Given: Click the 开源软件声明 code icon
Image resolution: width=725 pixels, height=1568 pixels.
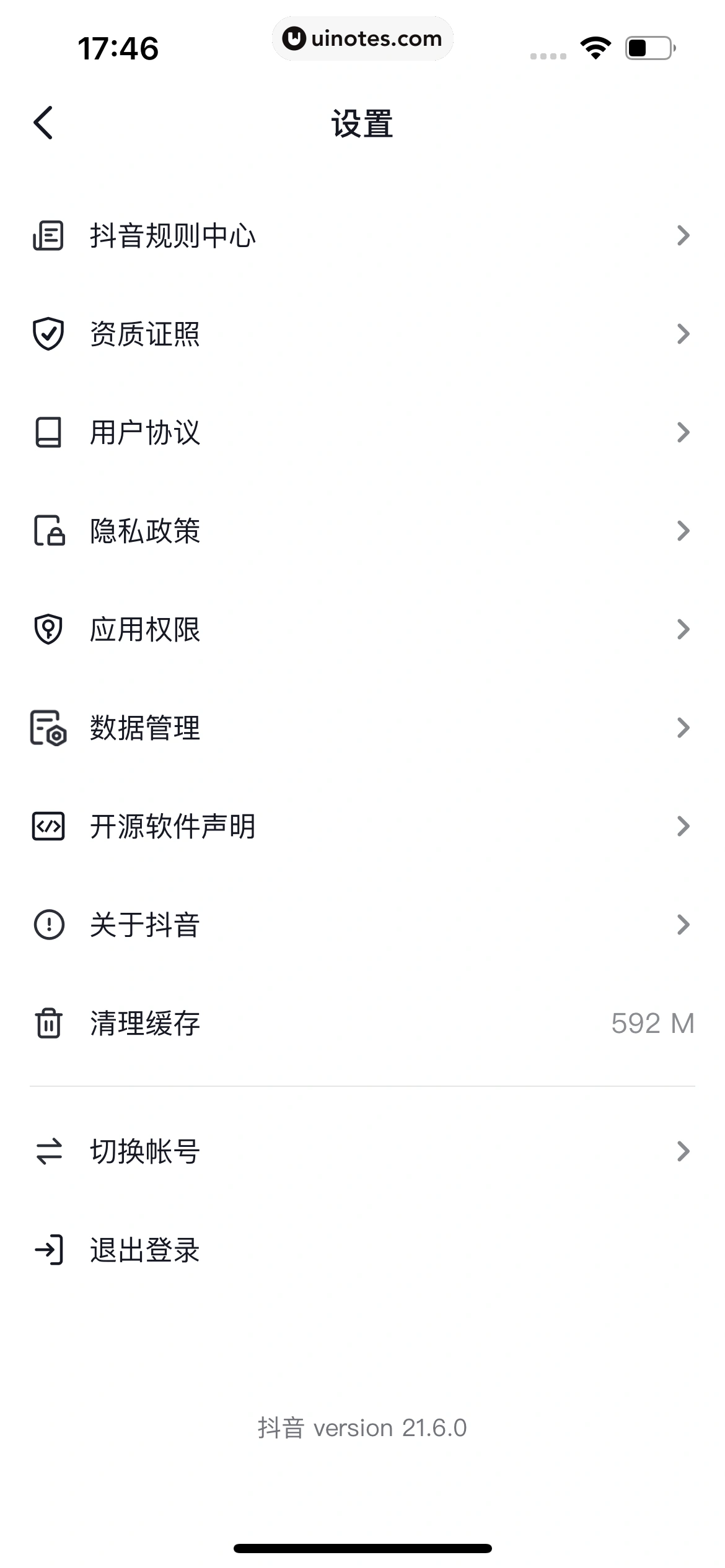Looking at the screenshot, I should [x=48, y=825].
